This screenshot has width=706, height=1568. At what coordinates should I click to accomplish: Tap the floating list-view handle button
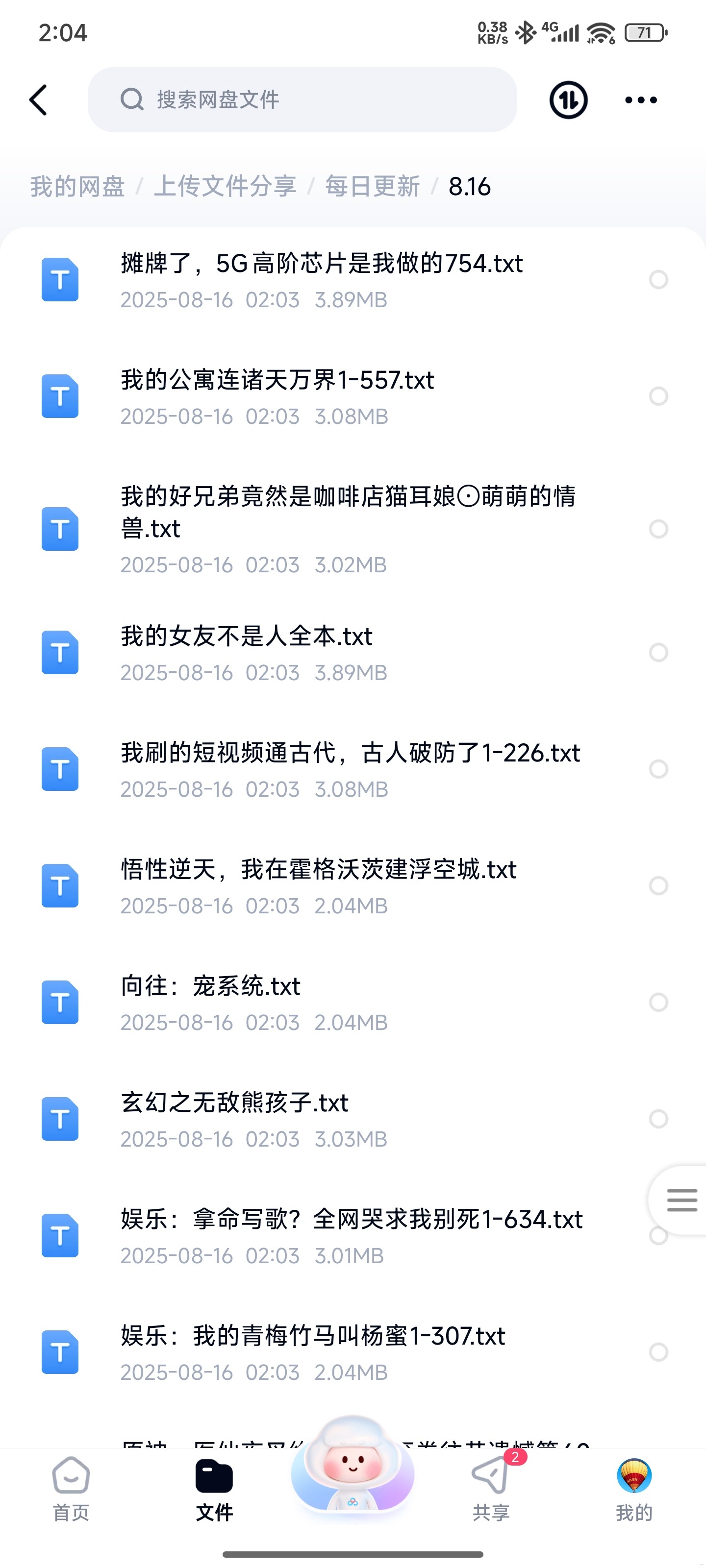coord(681,1200)
